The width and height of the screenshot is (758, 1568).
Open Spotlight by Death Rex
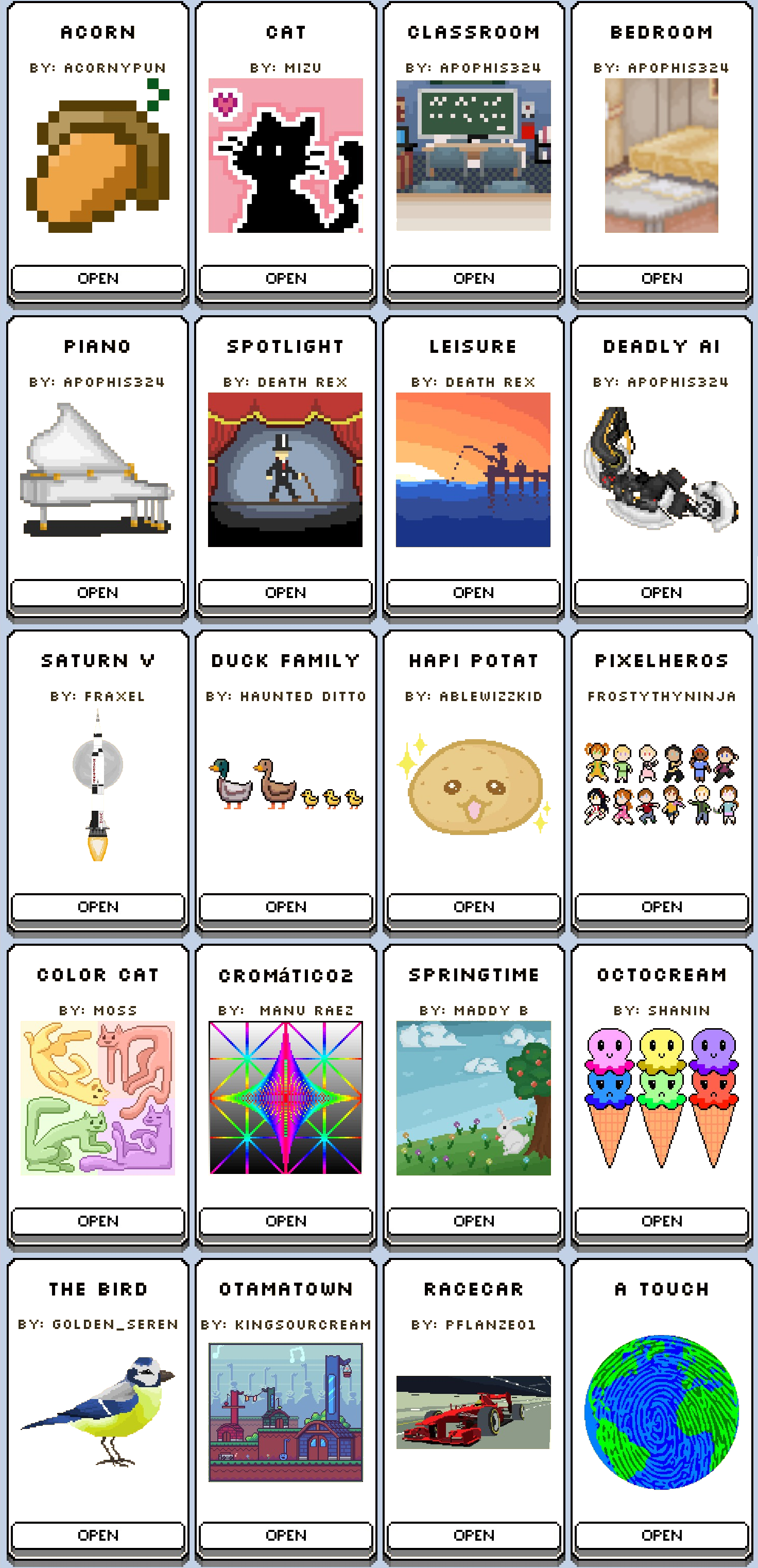pos(285,593)
